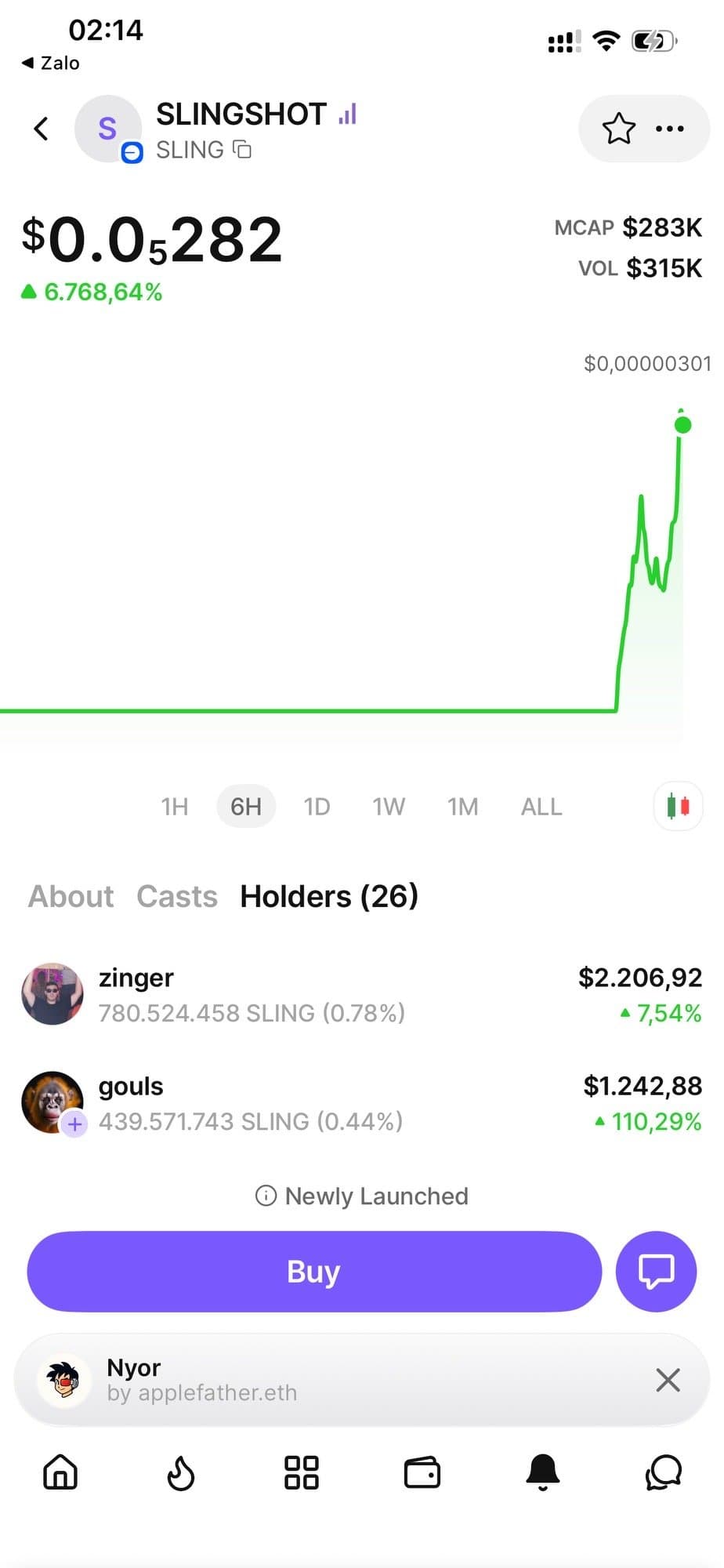Select the 1H chart range
Image resolution: width=724 pixels, height=1568 pixels.
coord(174,807)
